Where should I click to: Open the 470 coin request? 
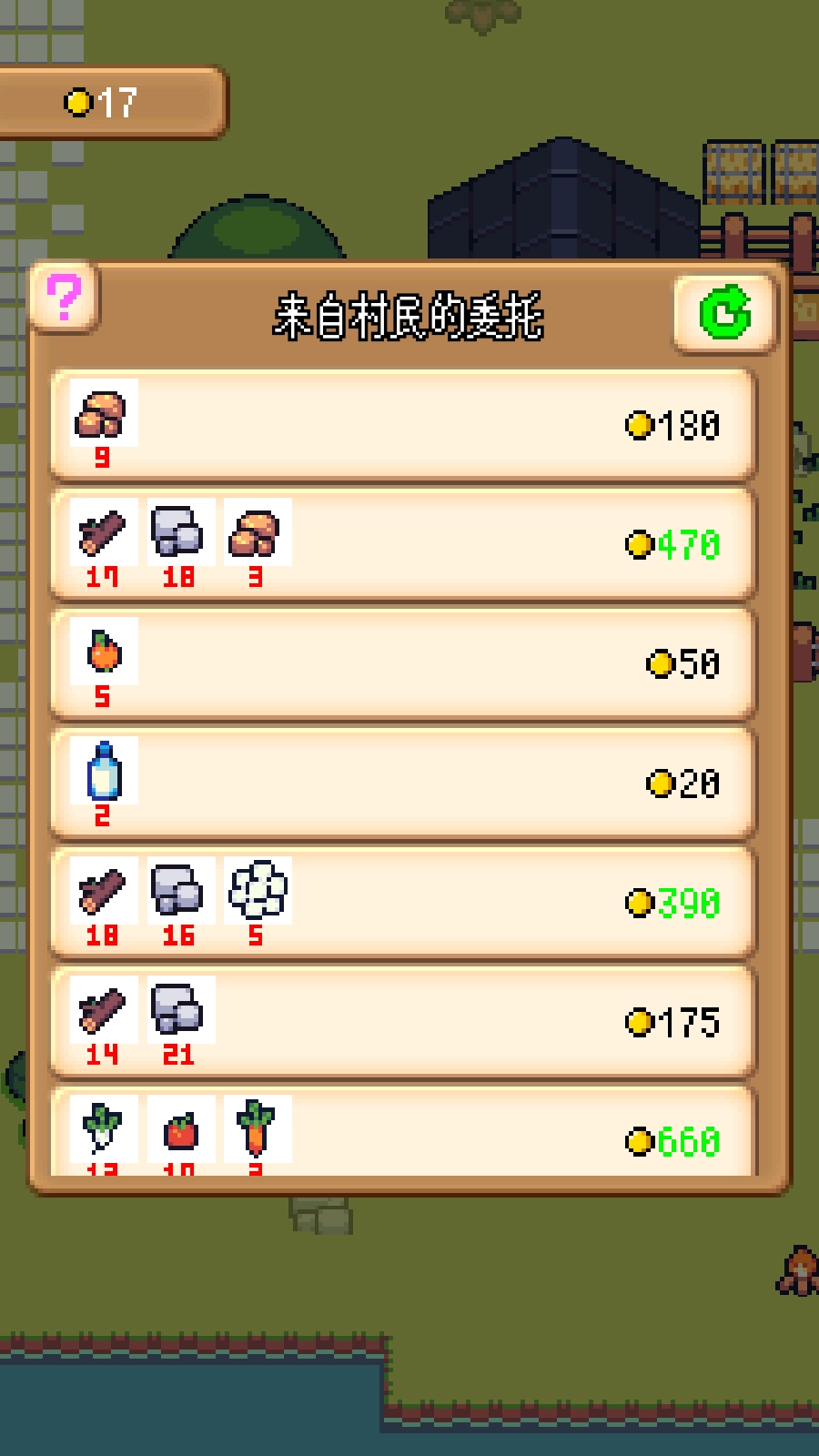[x=402, y=544]
